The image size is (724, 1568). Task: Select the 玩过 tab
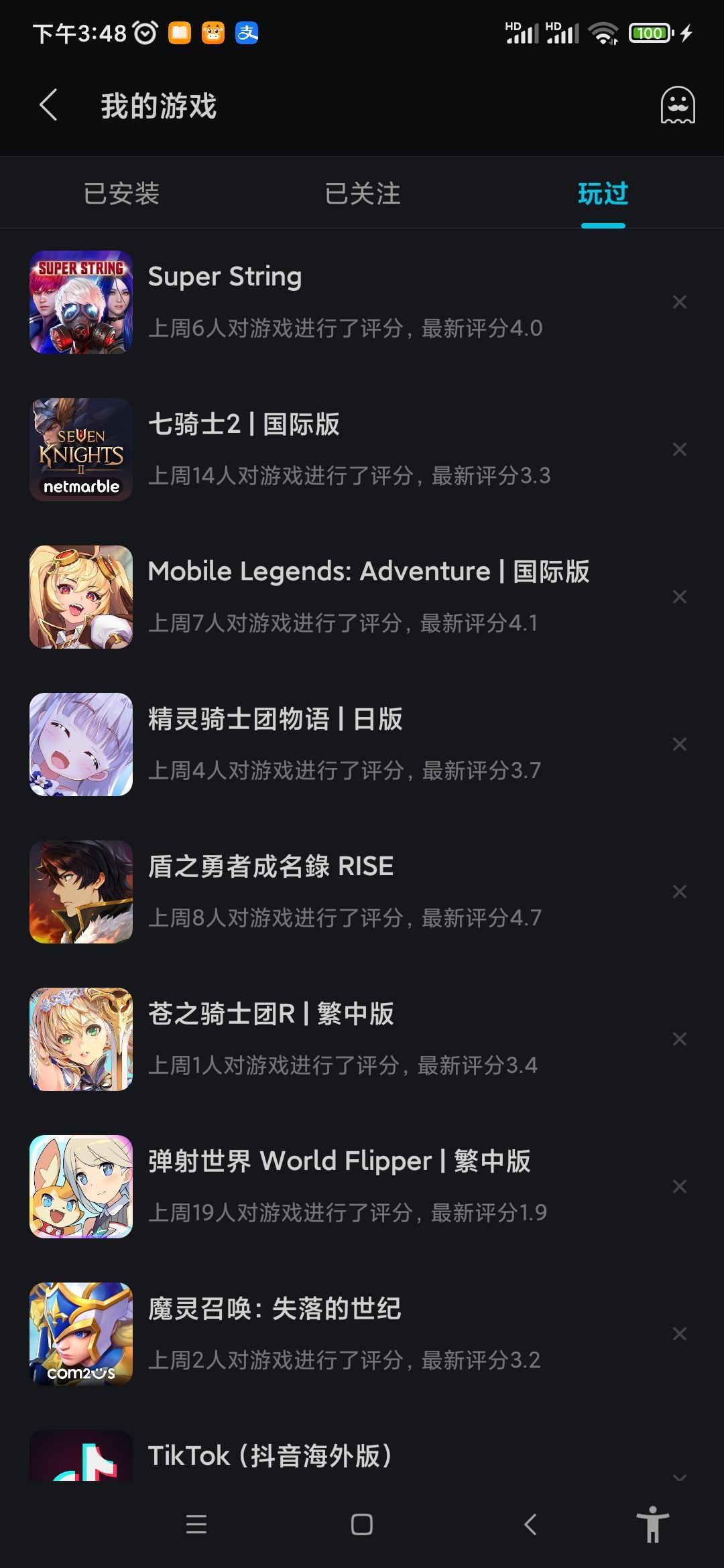point(603,193)
